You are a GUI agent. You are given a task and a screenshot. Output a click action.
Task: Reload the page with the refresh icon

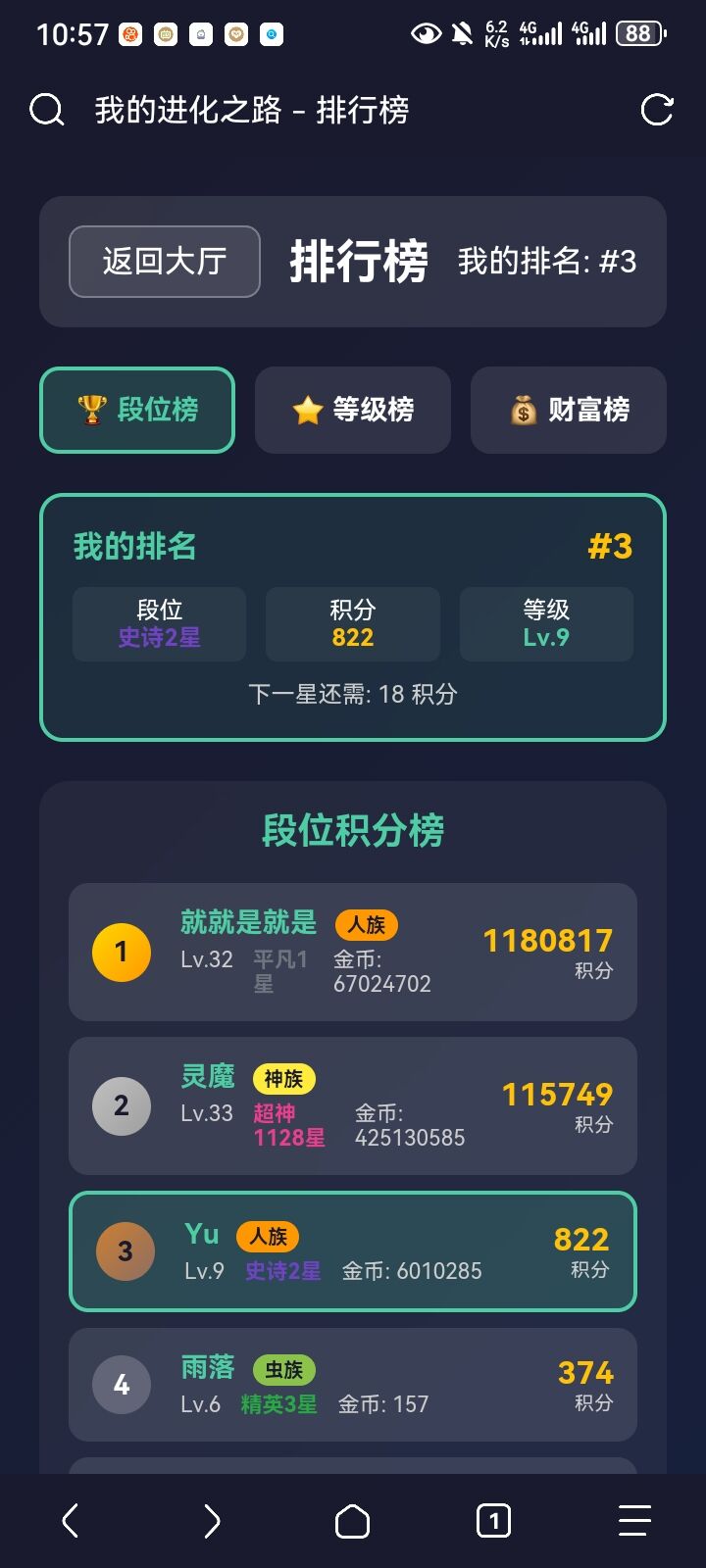657,110
